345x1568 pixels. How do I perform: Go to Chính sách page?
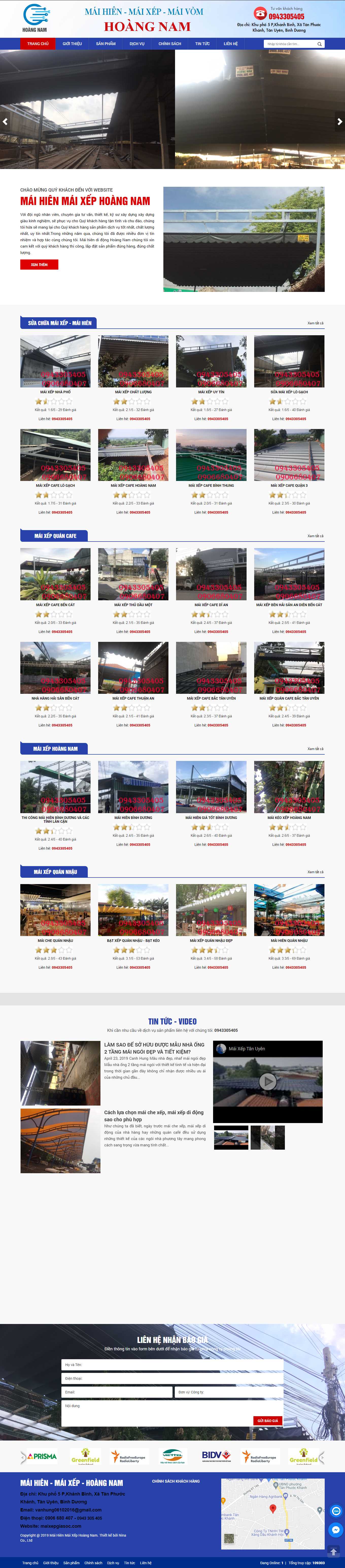tap(169, 44)
